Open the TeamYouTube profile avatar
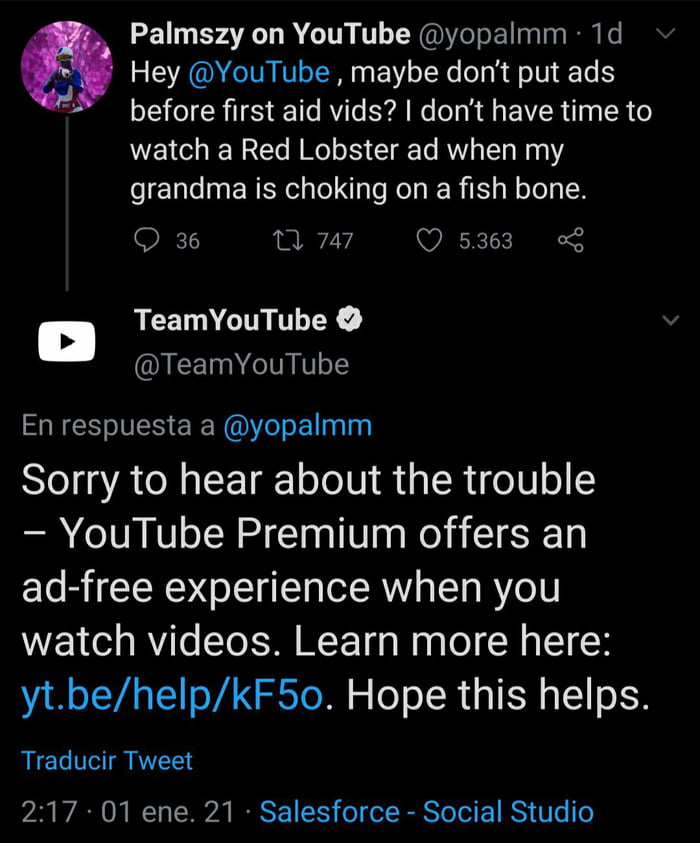 point(67,340)
